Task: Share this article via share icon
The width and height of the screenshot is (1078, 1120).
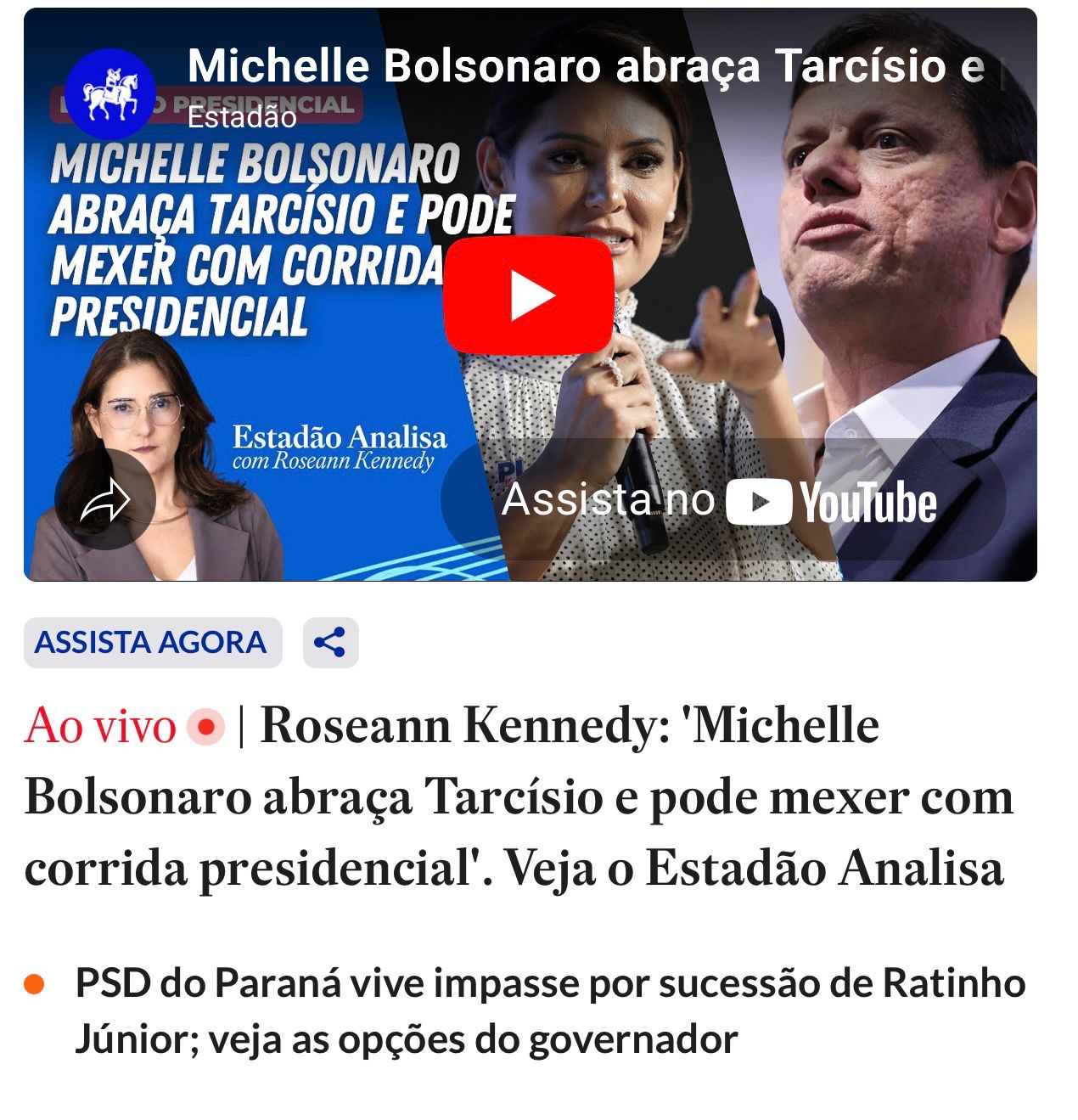Action: 330,643
